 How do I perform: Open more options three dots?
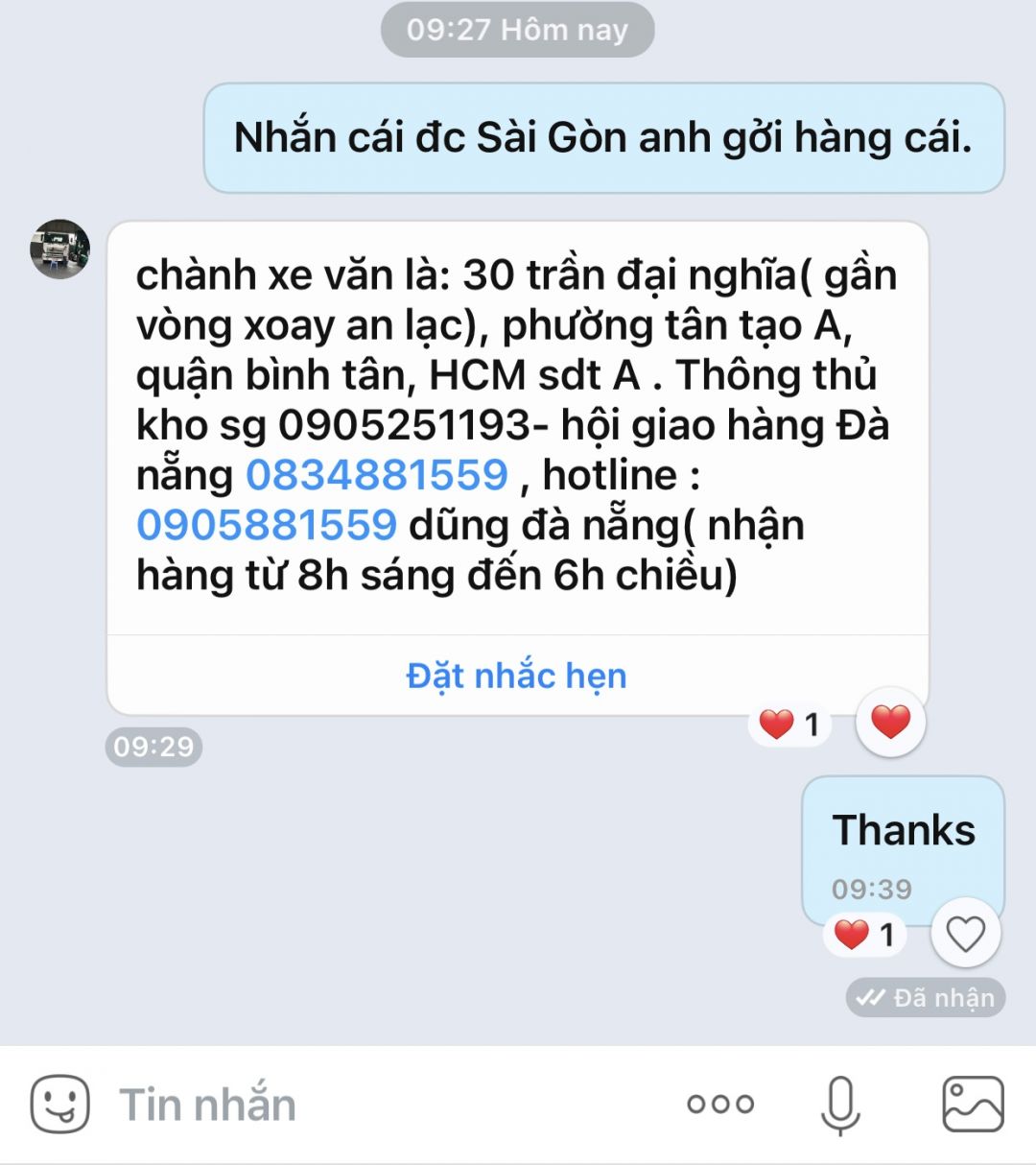point(720,1104)
